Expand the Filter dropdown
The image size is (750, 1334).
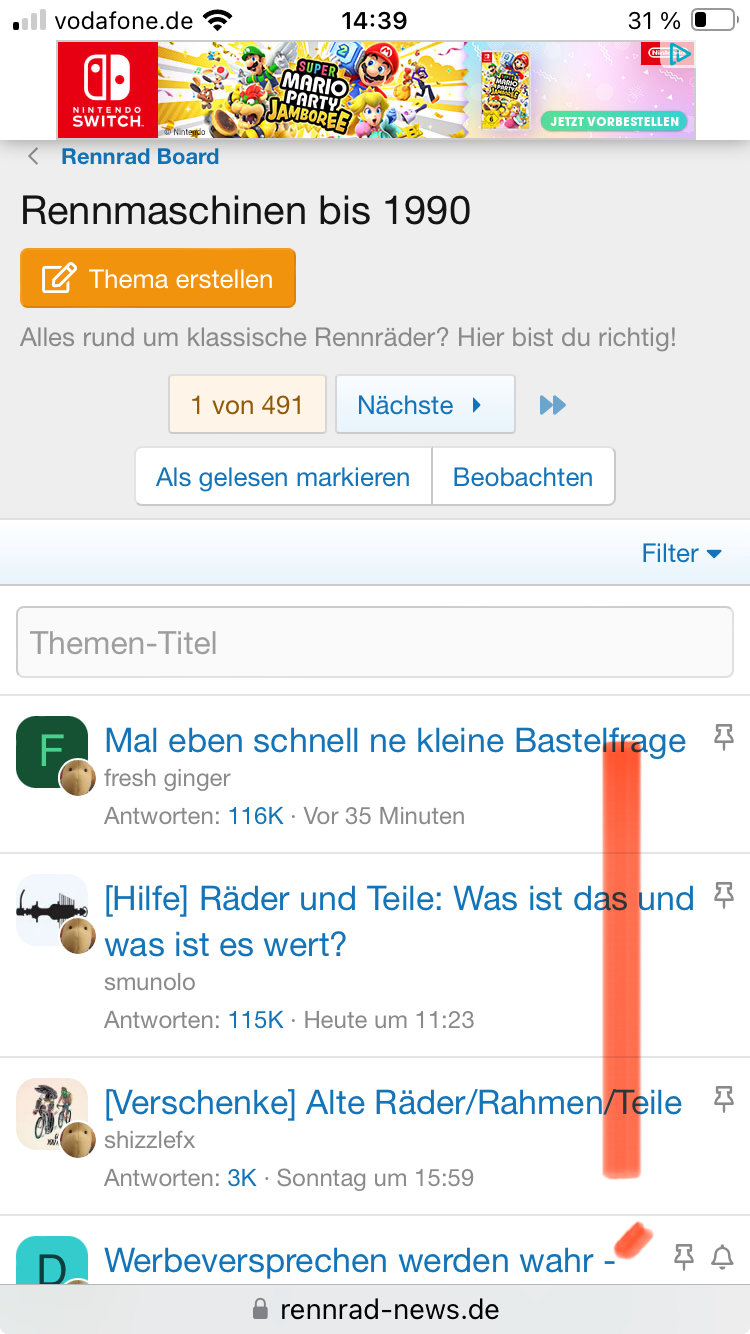[681, 553]
